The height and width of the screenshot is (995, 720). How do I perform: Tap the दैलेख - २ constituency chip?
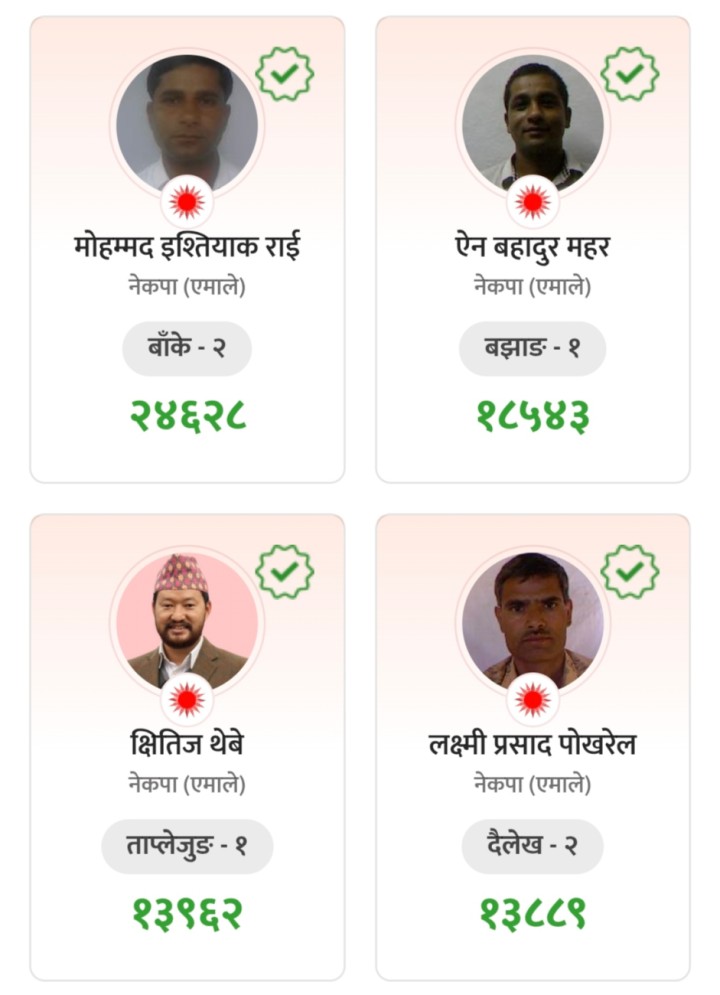coord(532,846)
